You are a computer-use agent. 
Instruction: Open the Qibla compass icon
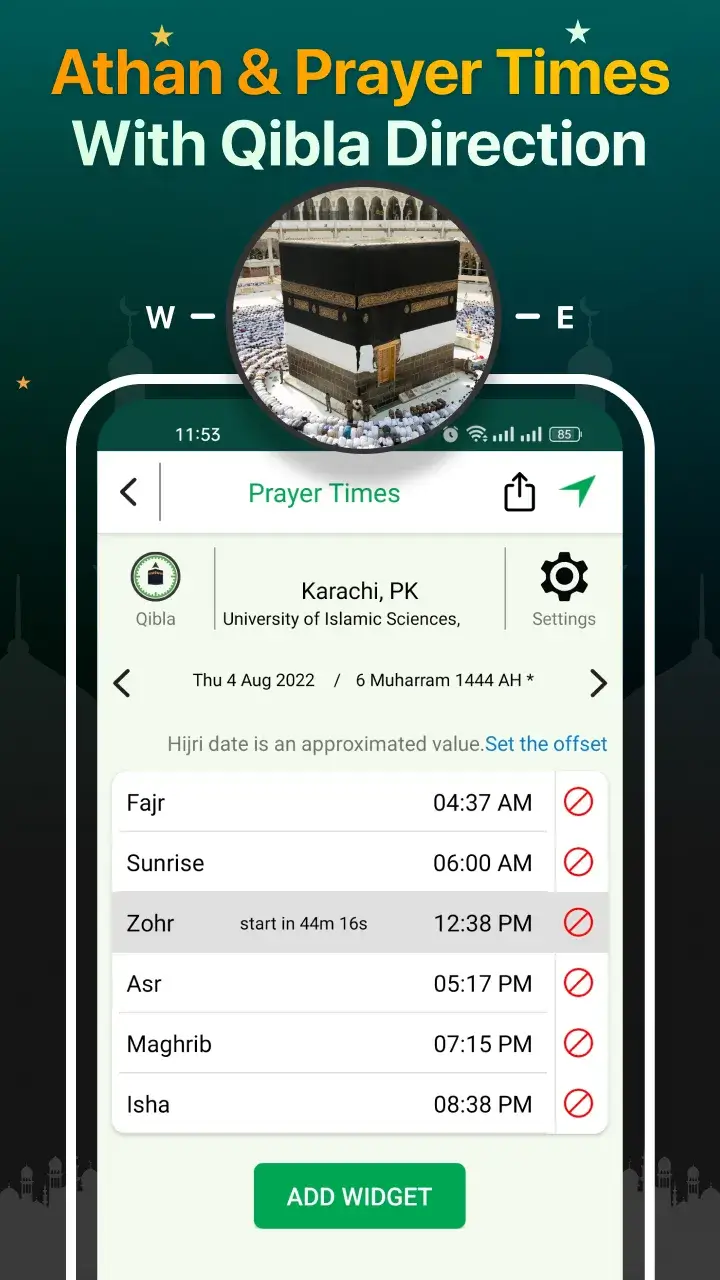tap(155, 577)
